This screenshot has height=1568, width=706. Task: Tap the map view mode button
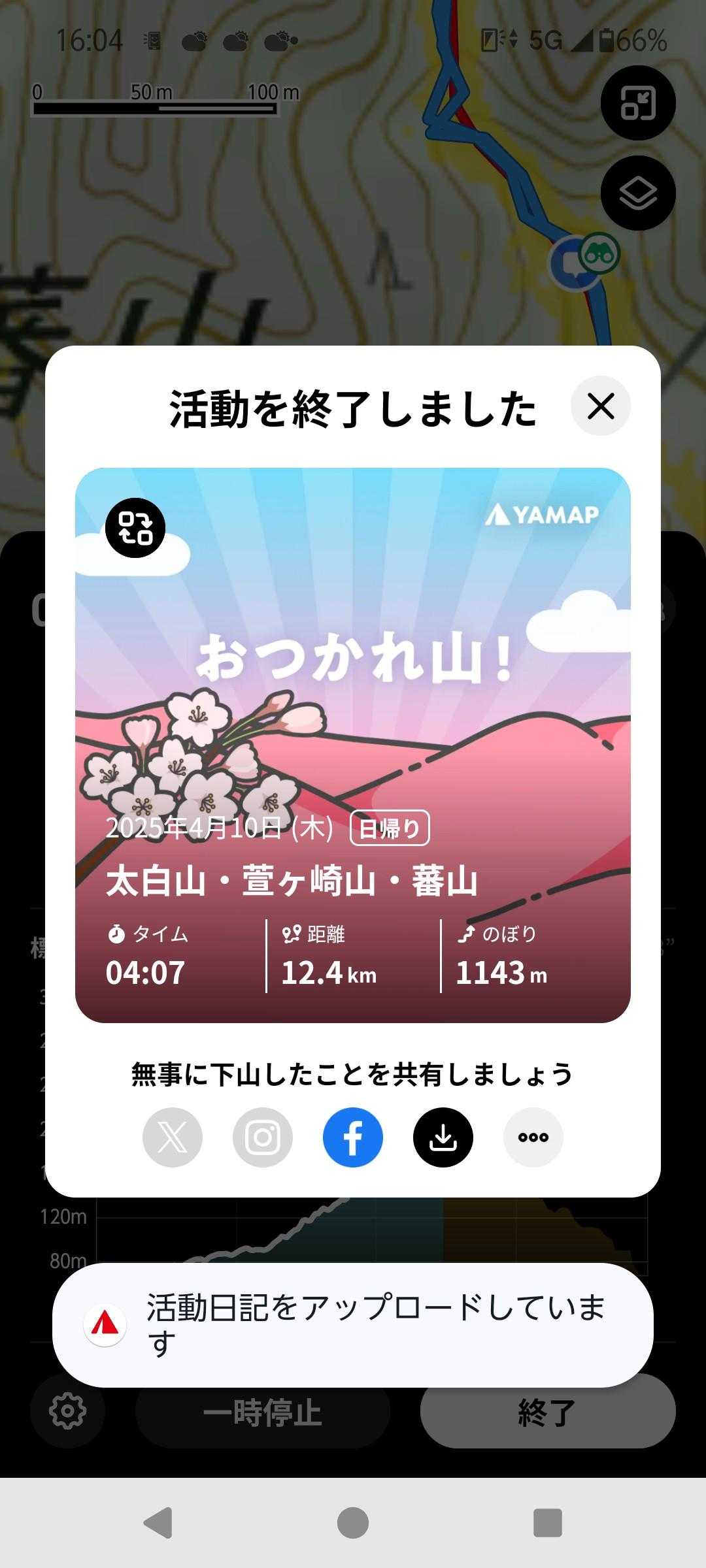[x=638, y=103]
